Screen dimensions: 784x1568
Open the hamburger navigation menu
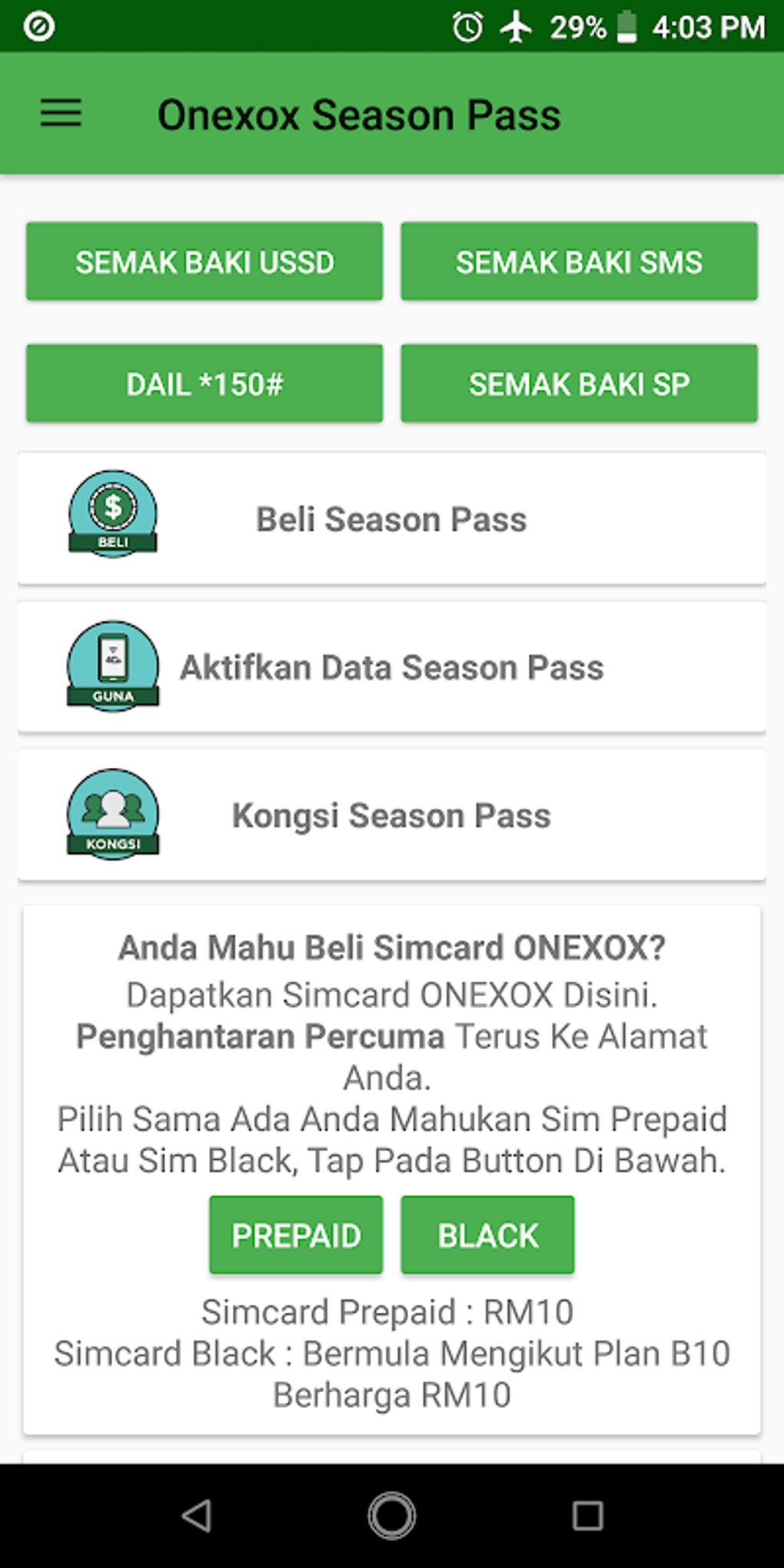click(59, 113)
